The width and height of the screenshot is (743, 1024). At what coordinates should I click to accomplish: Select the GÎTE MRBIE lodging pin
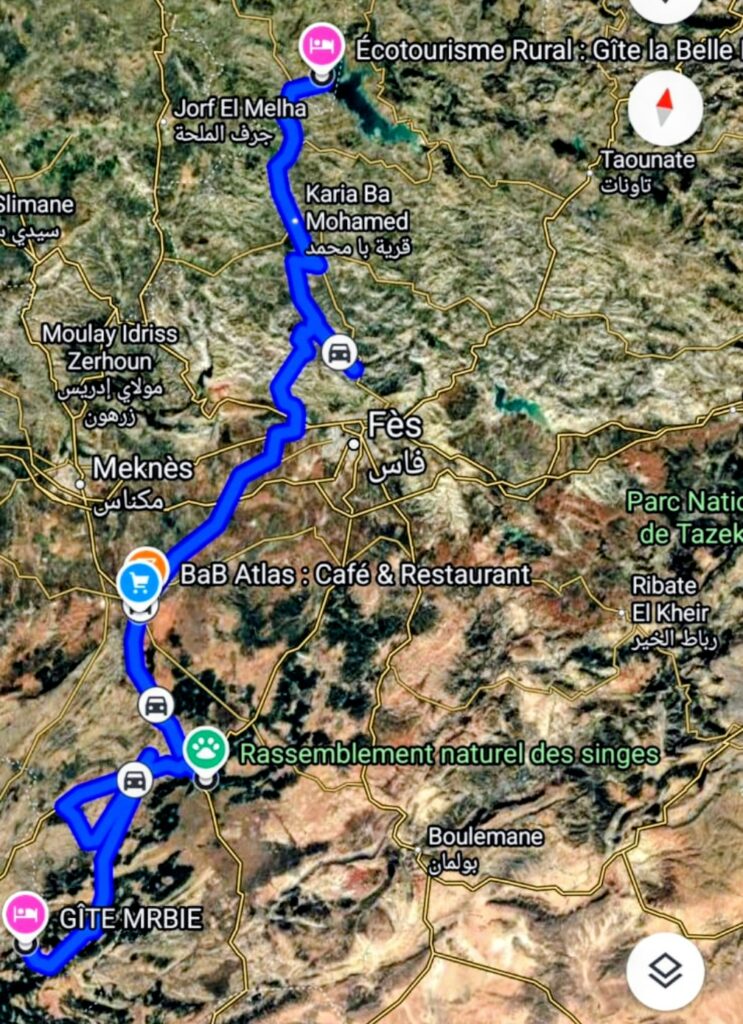pos(25,915)
